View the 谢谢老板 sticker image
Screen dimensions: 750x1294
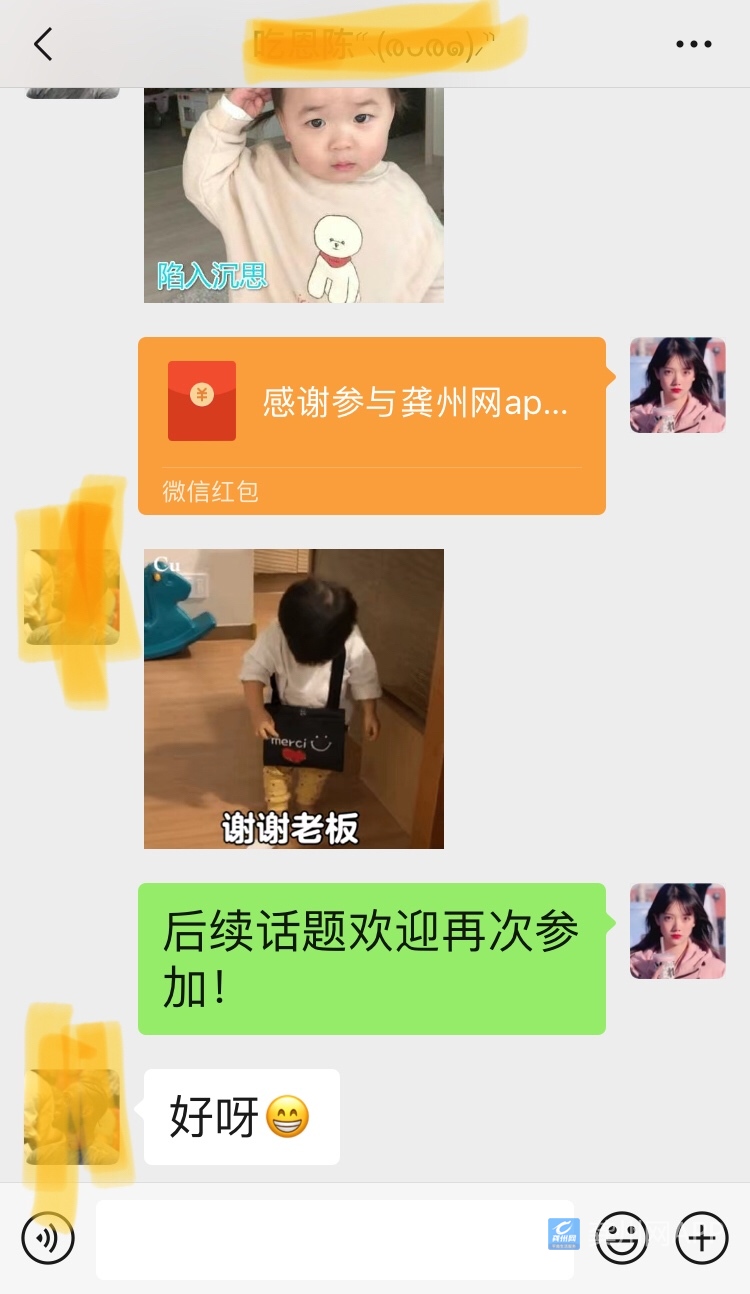tap(293, 698)
